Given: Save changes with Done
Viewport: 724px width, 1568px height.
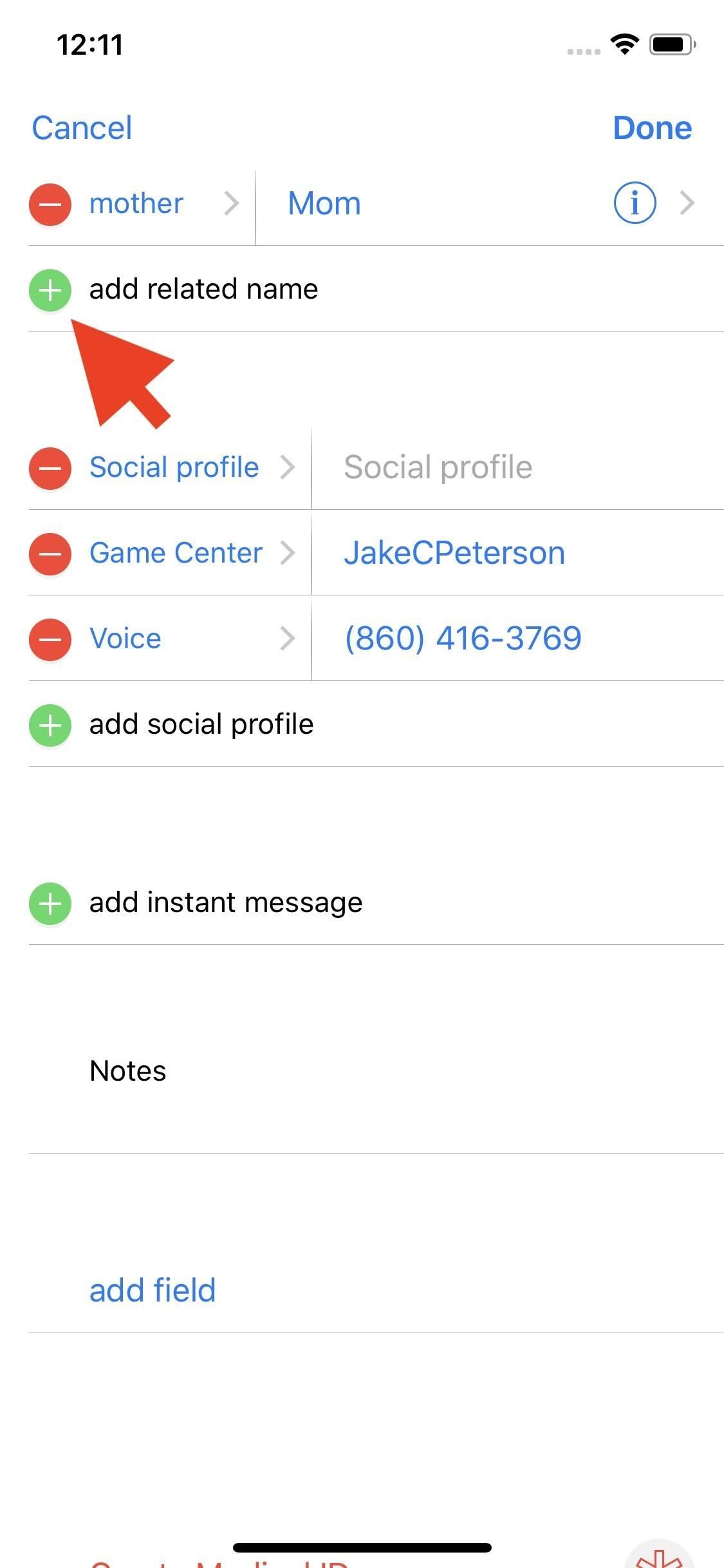Looking at the screenshot, I should point(652,128).
